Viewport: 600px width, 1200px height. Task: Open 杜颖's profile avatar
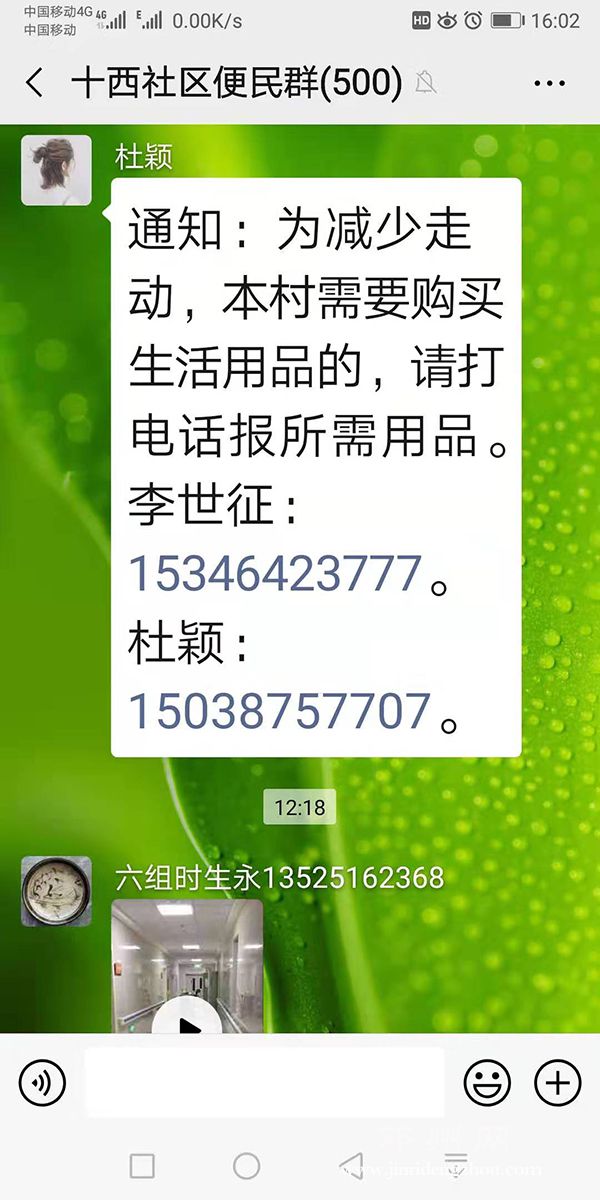[56, 170]
